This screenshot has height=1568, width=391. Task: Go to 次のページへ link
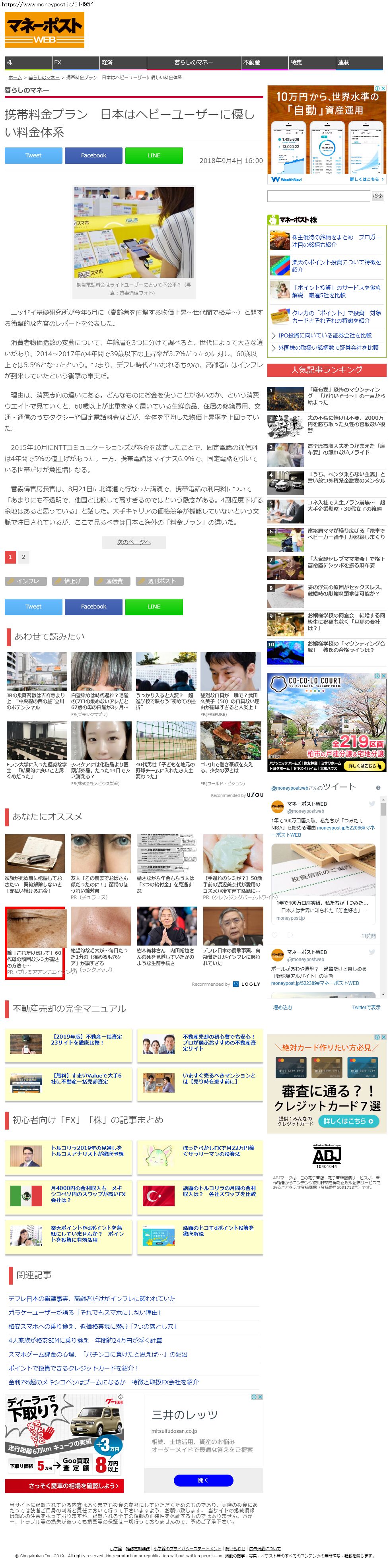tap(133, 543)
